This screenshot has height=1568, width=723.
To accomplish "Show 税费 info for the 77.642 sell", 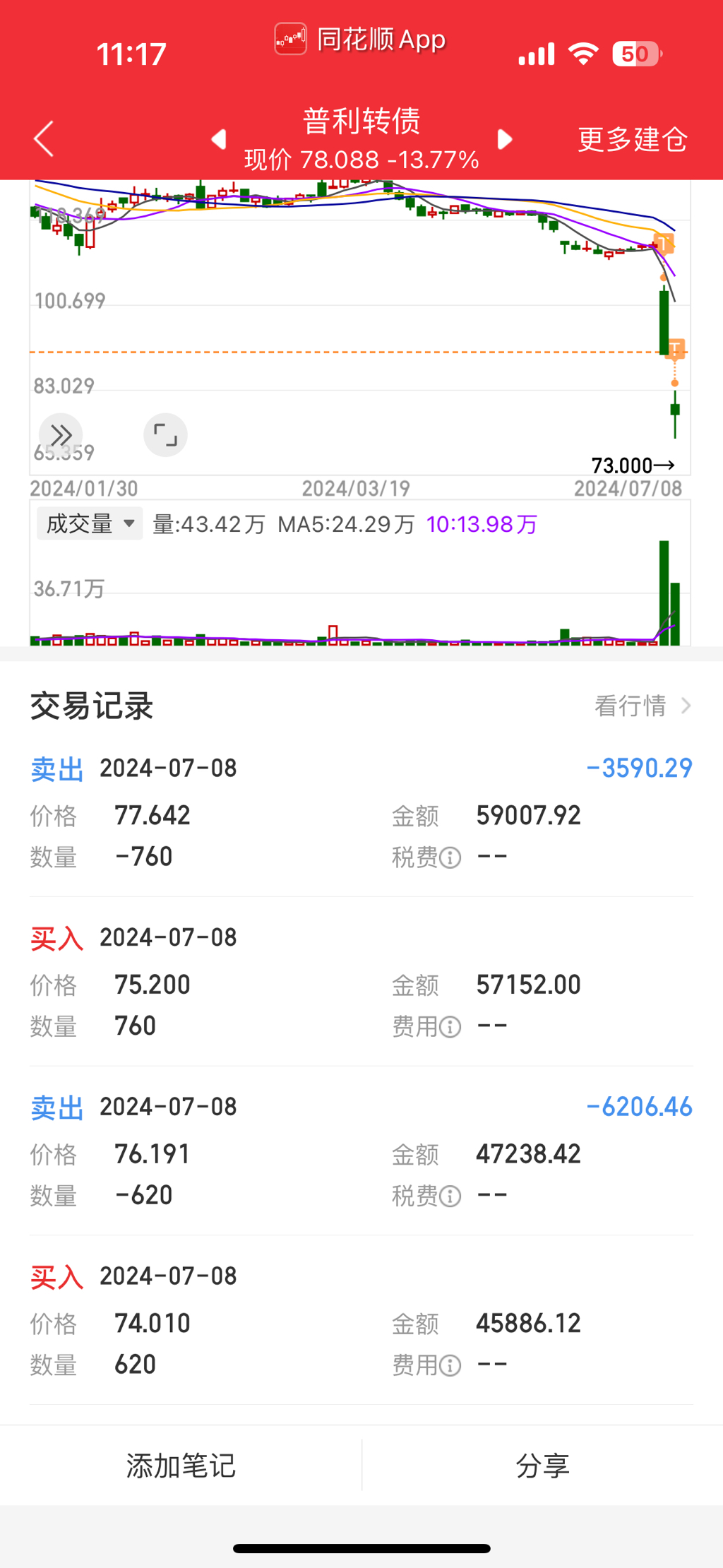I will pos(450,857).
